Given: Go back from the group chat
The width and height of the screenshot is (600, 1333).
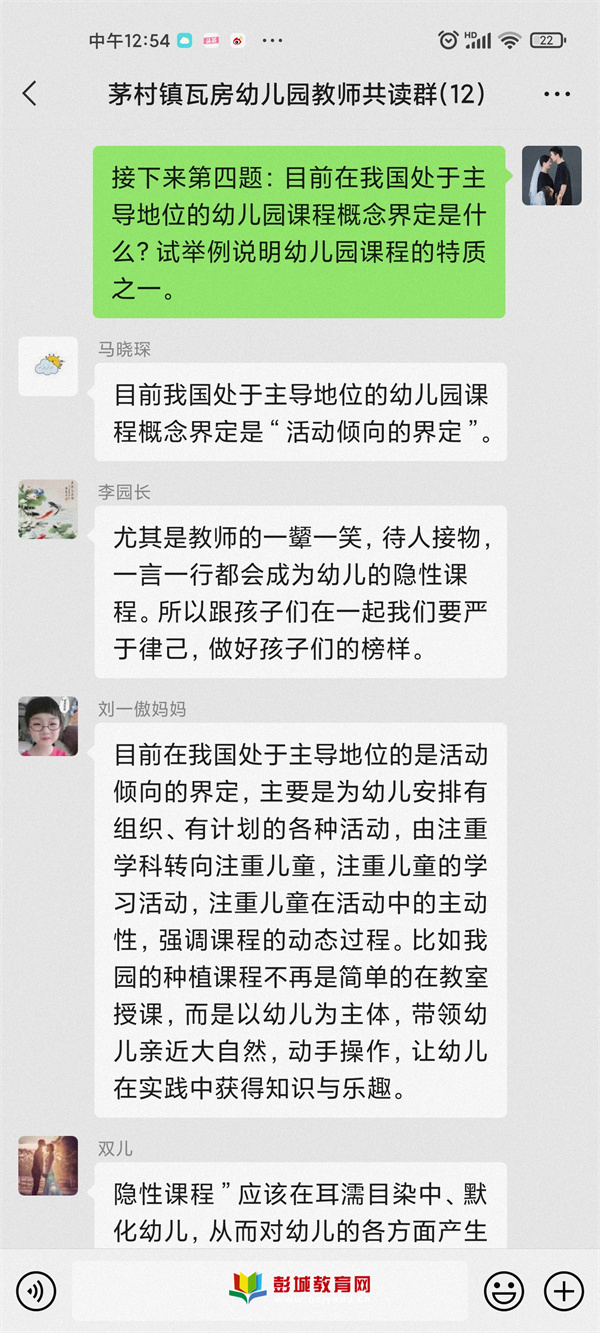Looking at the screenshot, I should pyautogui.click(x=29, y=94).
